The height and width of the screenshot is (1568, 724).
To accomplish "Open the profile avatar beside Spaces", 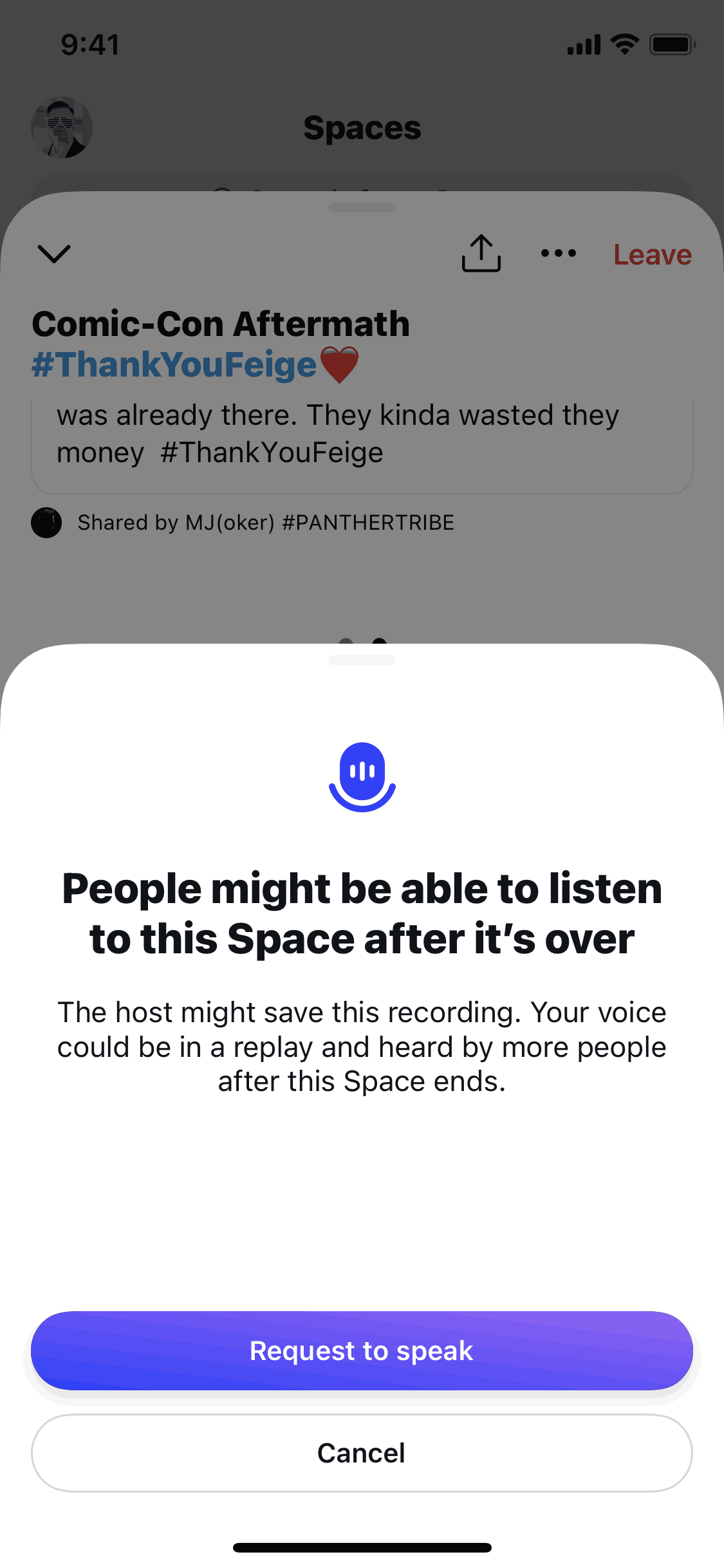I will tap(62, 127).
